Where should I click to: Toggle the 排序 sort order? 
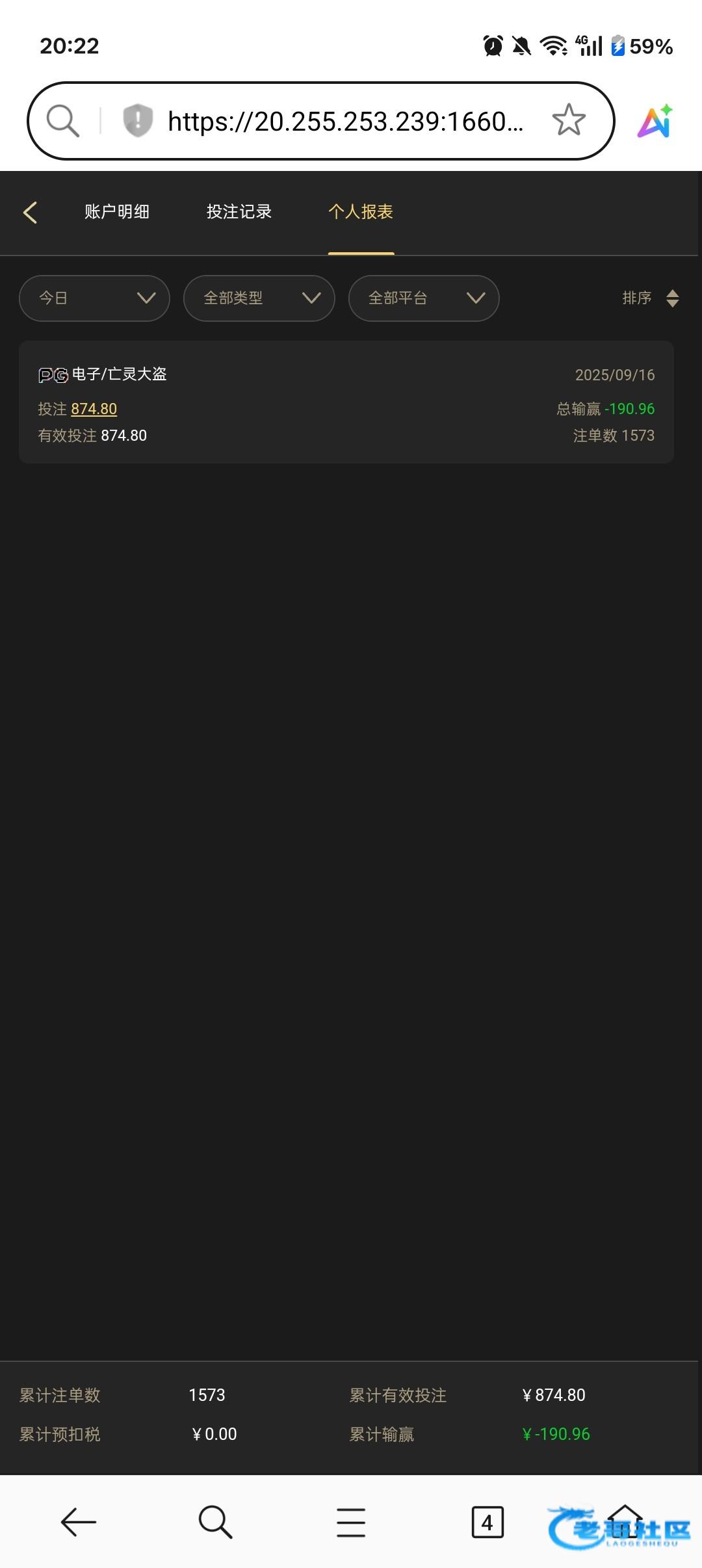650,298
